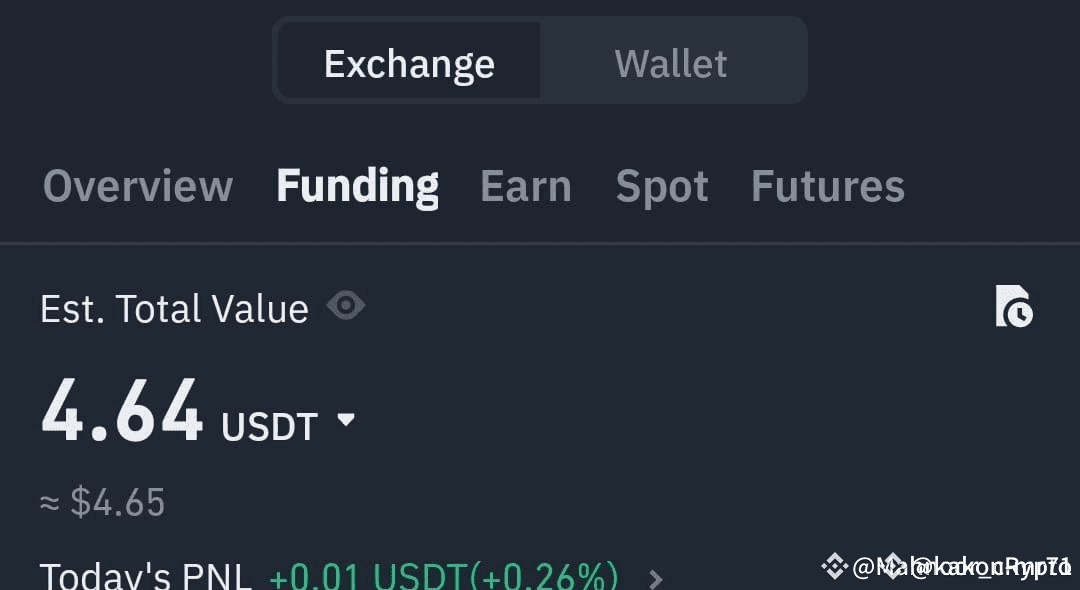Open the Spot tab
The height and width of the screenshot is (590, 1080).
(x=662, y=187)
